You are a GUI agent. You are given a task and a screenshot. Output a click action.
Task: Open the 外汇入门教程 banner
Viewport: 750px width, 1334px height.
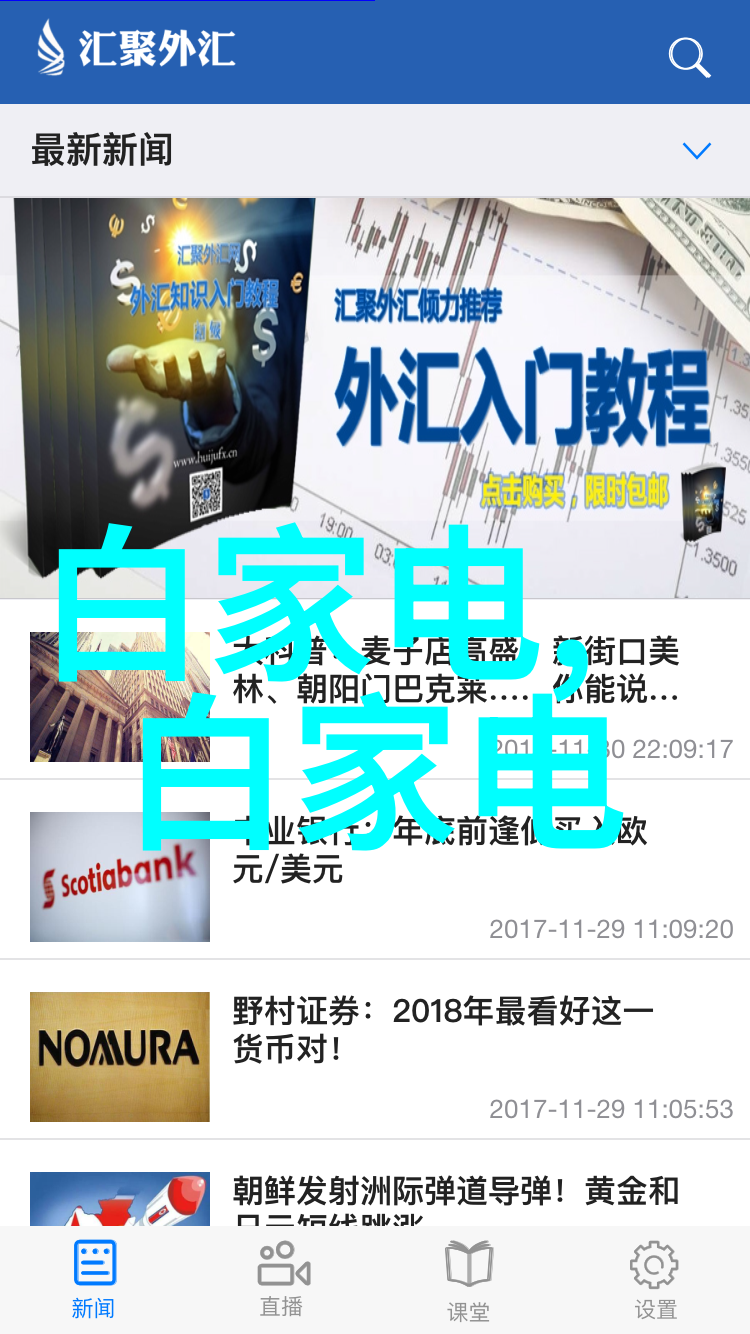(375, 398)
